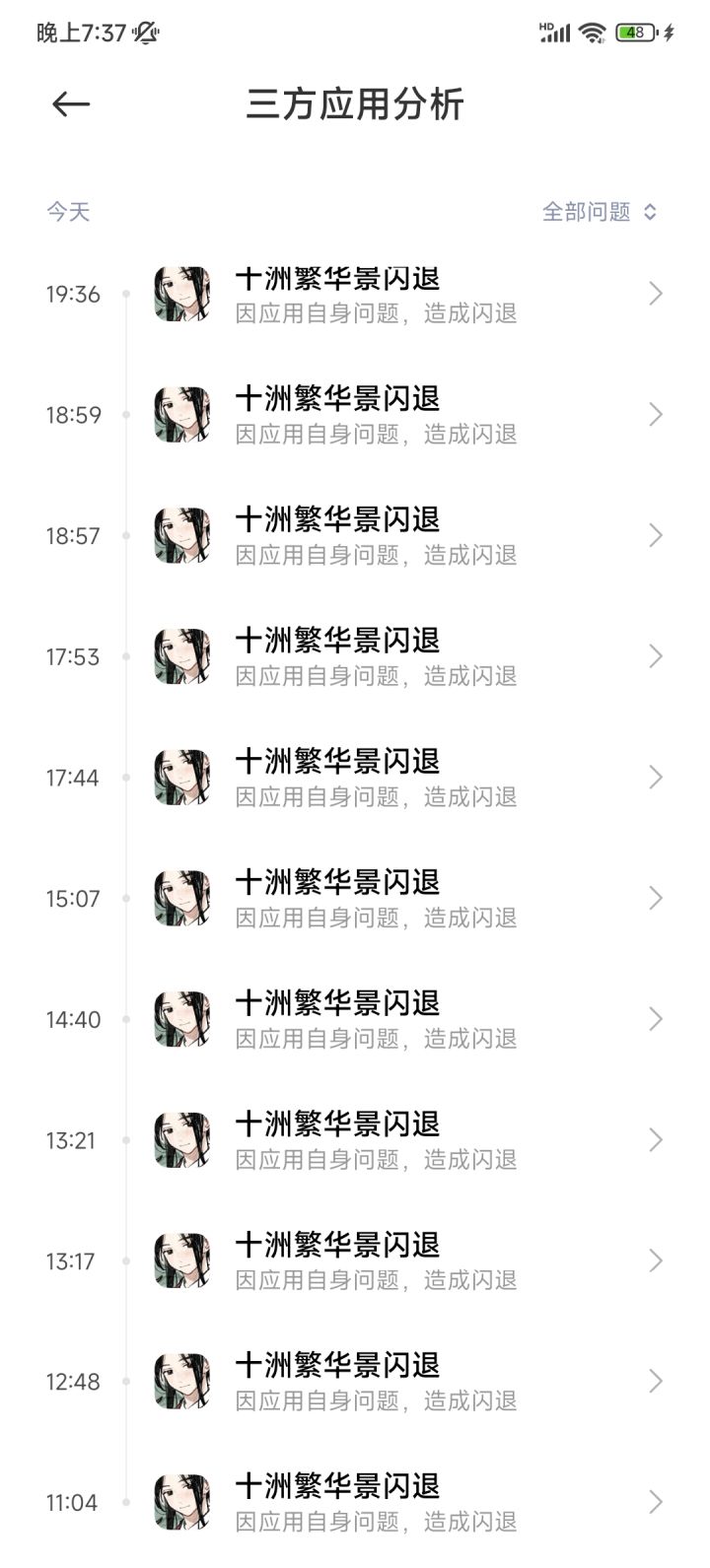Go back using the top-left arrow
This screenshot has width=710, height=1568.
(x=71, y=104)
